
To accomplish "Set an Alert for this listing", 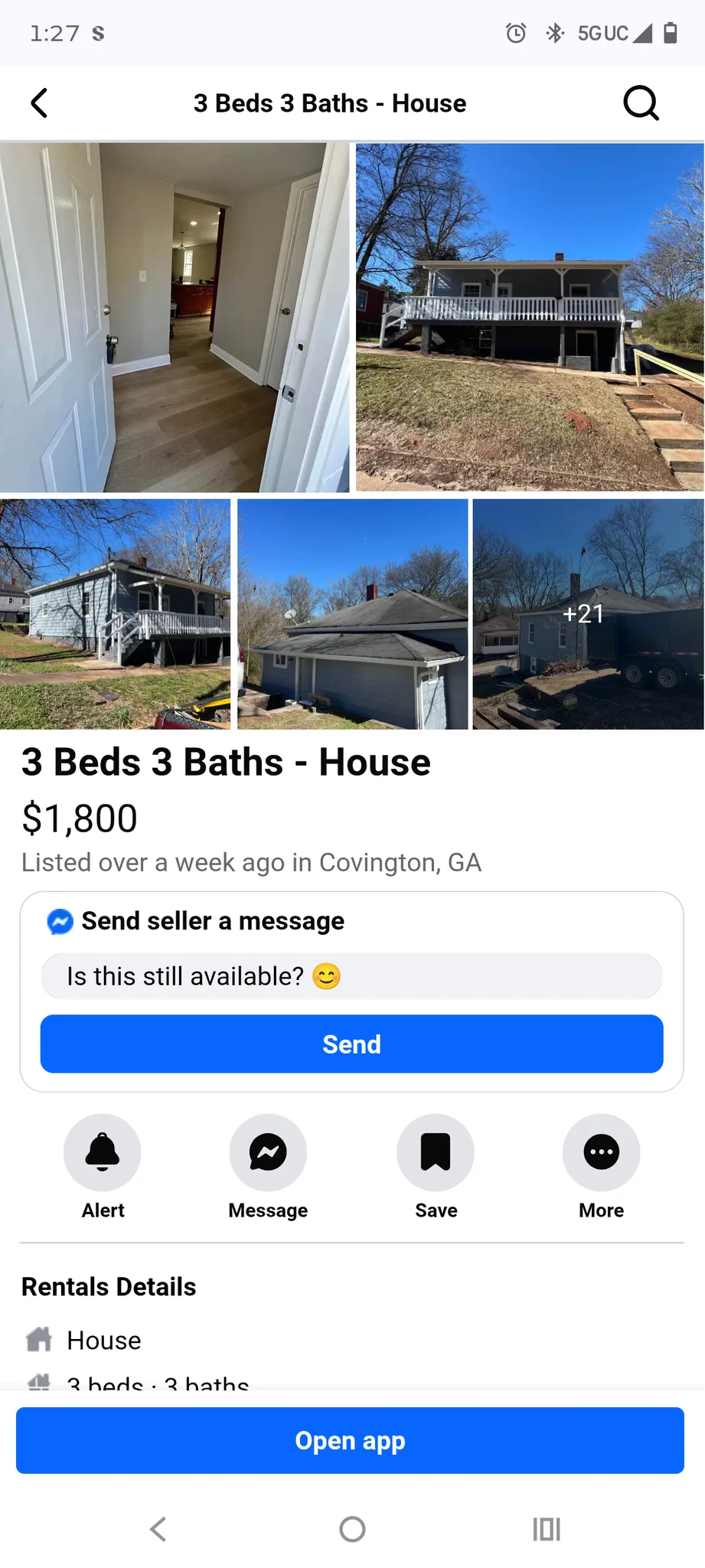I will pyautogui.click(x=103, y=1152).
